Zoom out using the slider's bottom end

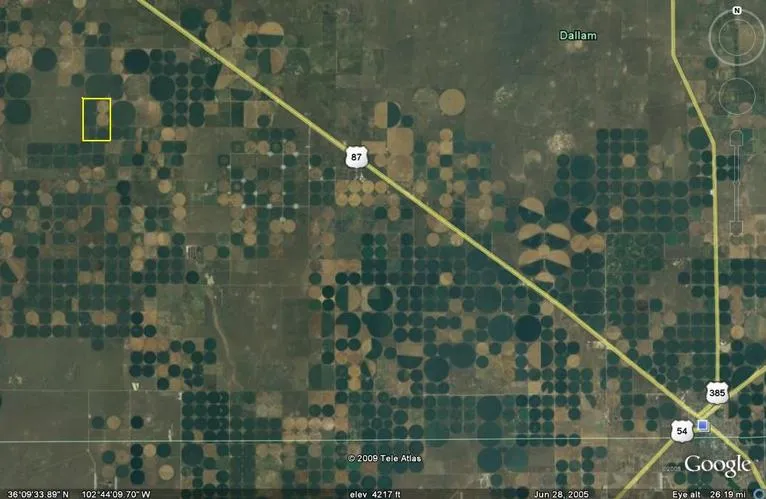coord(736,226)
